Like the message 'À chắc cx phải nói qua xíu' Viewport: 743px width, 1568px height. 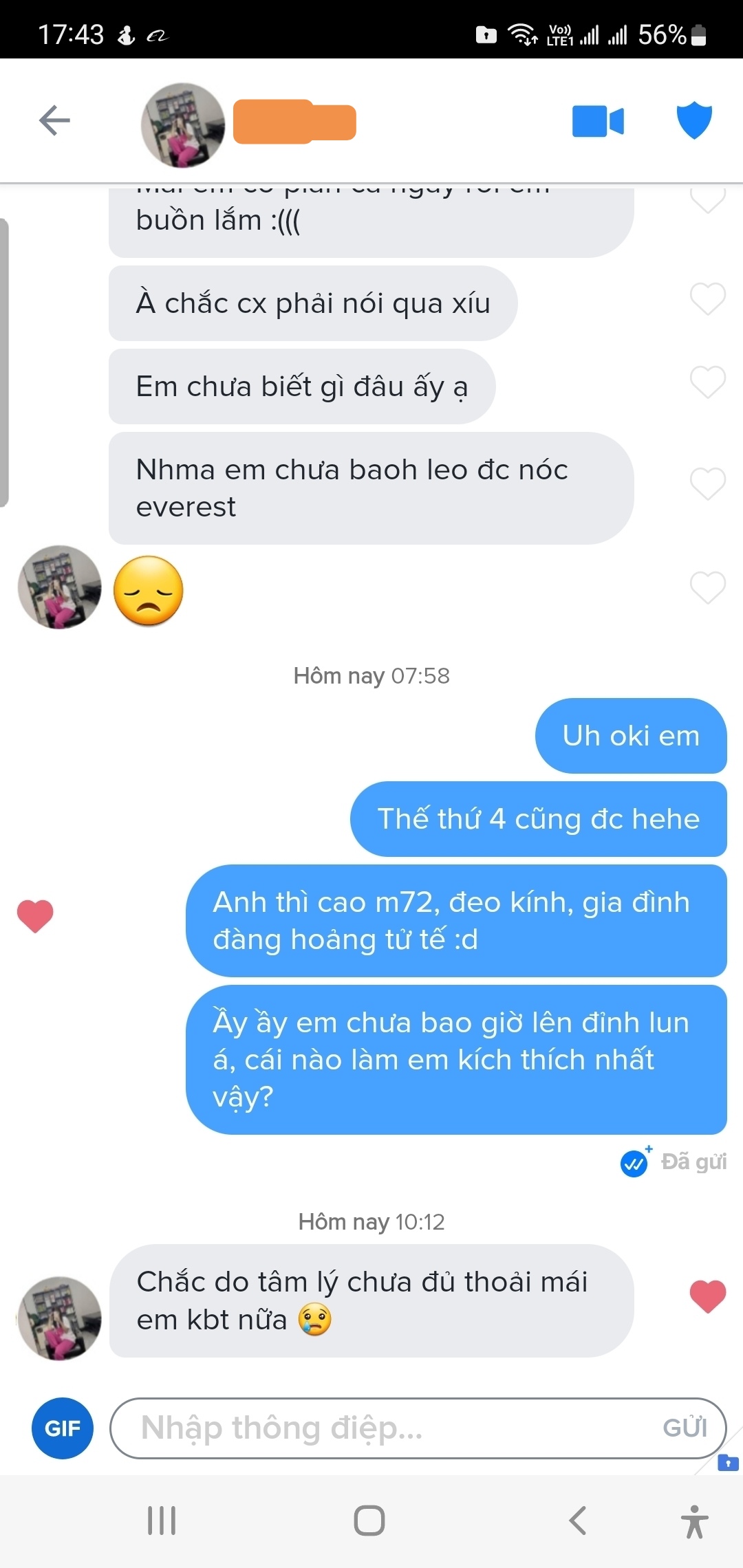[707, 300]
